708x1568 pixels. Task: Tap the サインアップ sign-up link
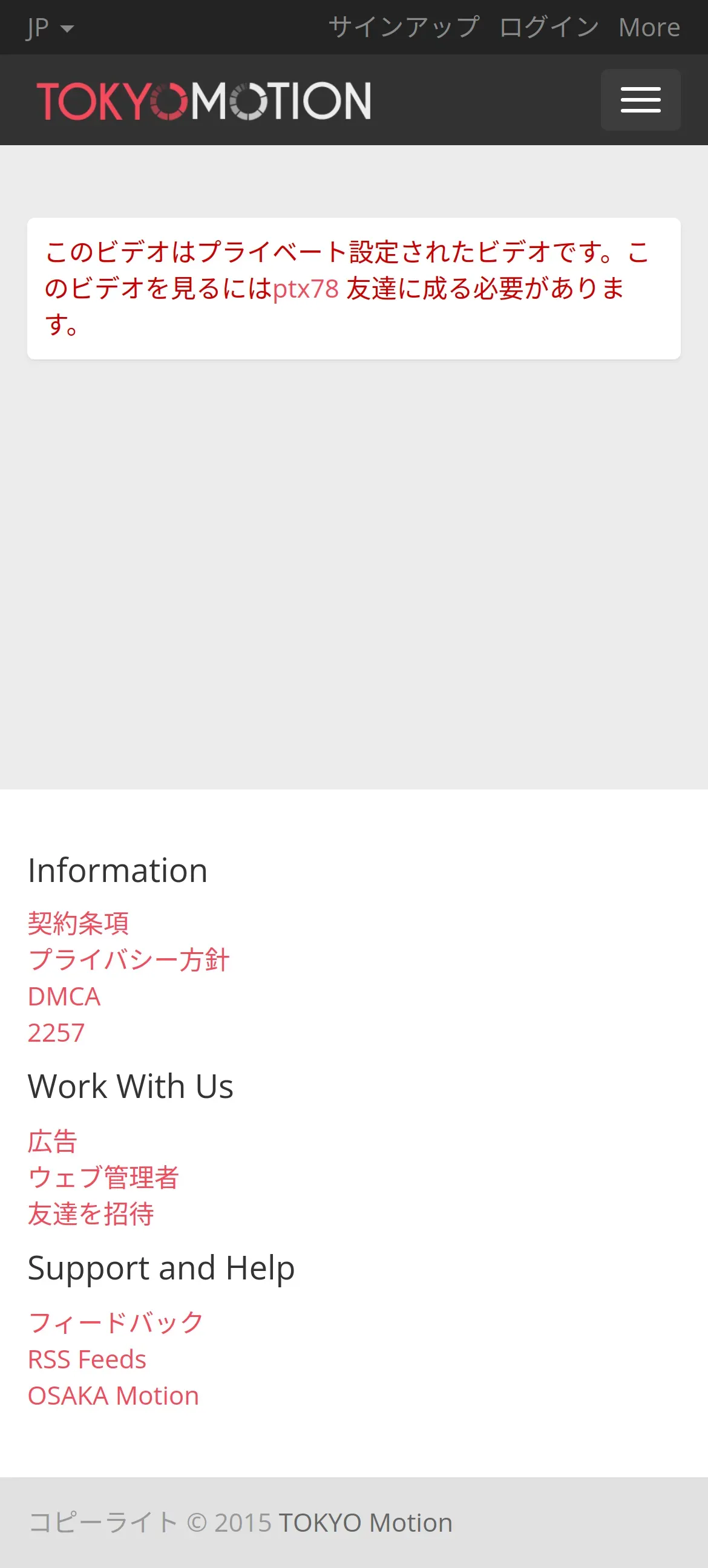[404, 27]
